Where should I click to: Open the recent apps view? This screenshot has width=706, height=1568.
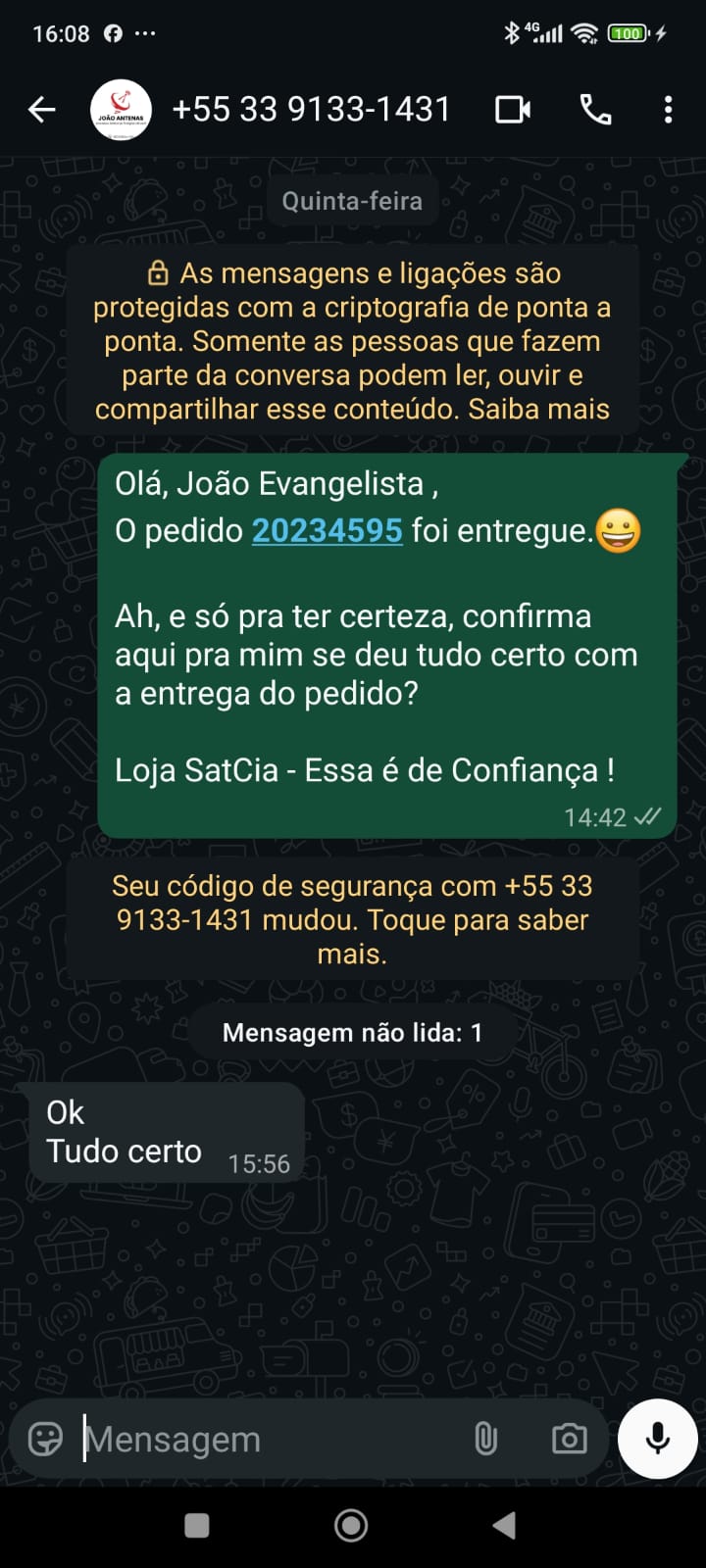tap(197, 1525)
